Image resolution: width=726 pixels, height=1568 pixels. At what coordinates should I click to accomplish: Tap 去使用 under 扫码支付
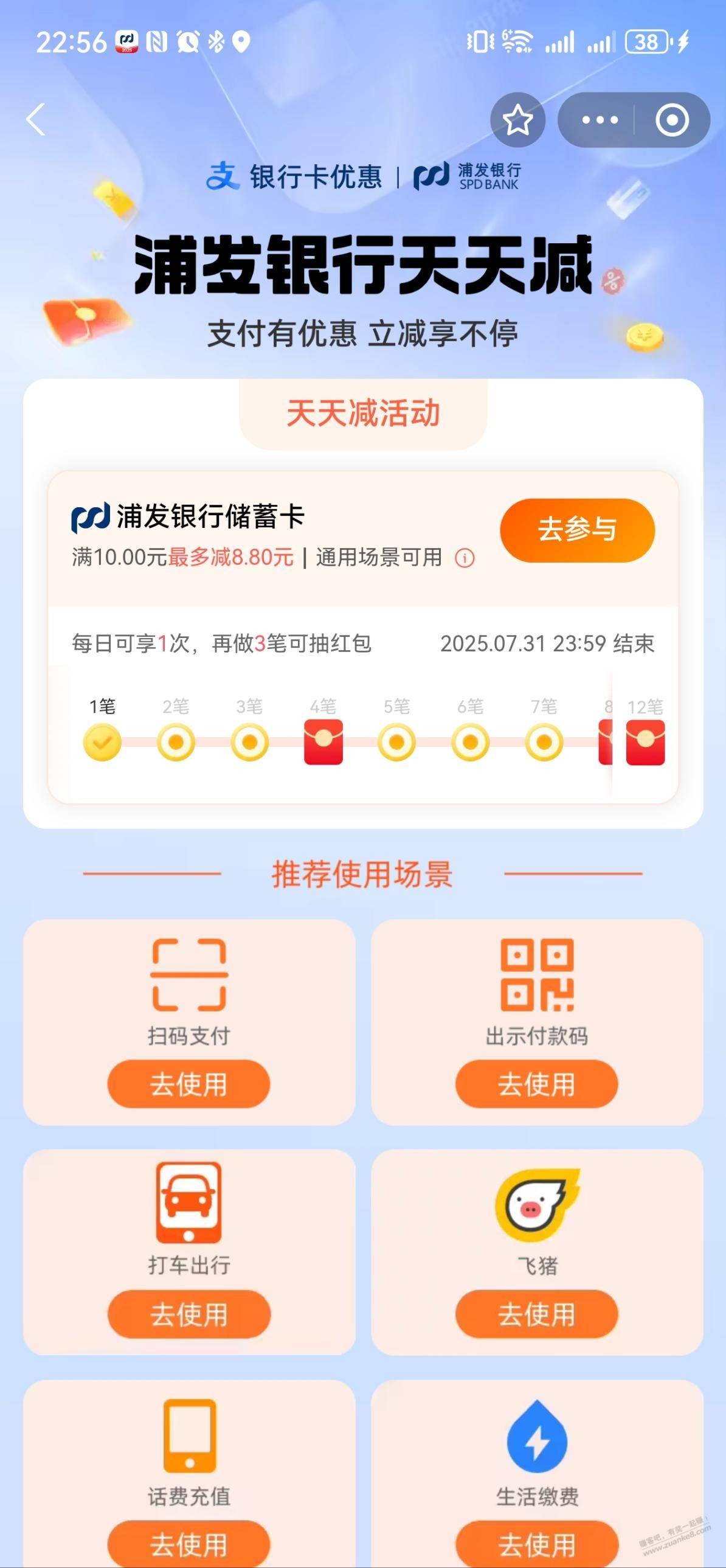(188, 1084)
